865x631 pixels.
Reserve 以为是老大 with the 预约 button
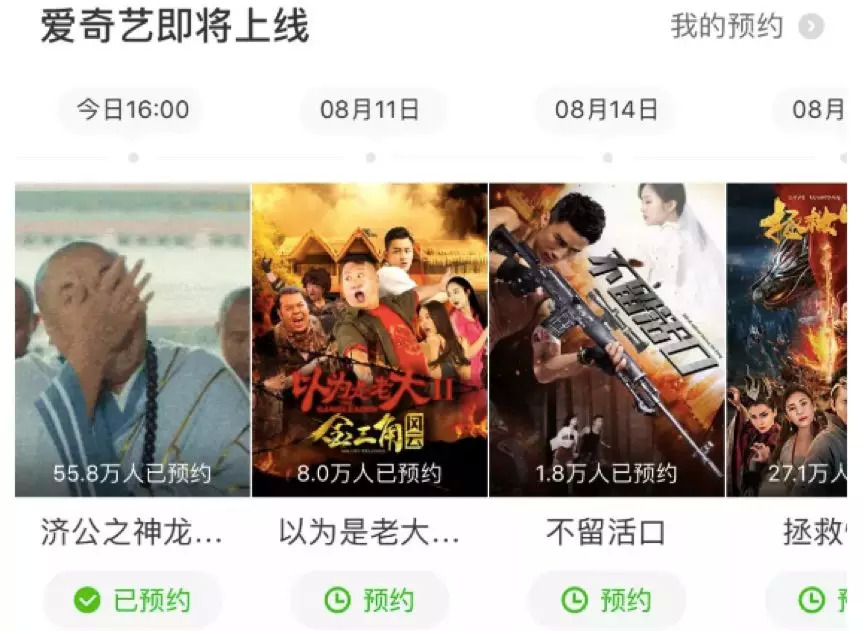(369, 600)
